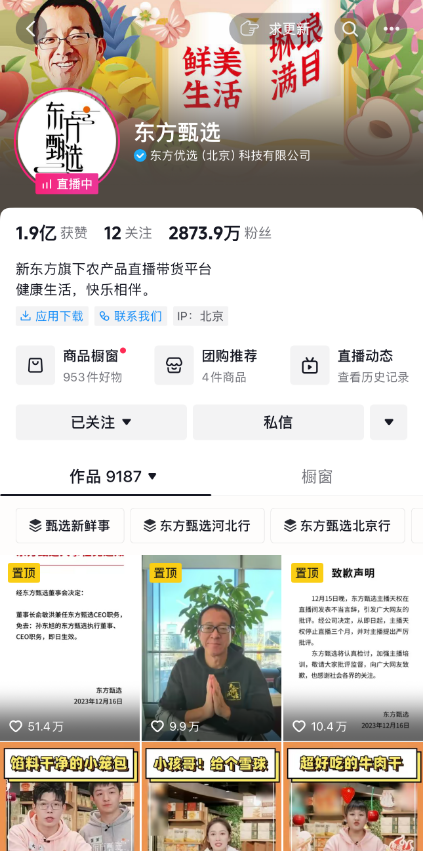Open the 甄选新鲜事 collection chip
The height and width of the screenshot is (851, 423).
[70, 526]
